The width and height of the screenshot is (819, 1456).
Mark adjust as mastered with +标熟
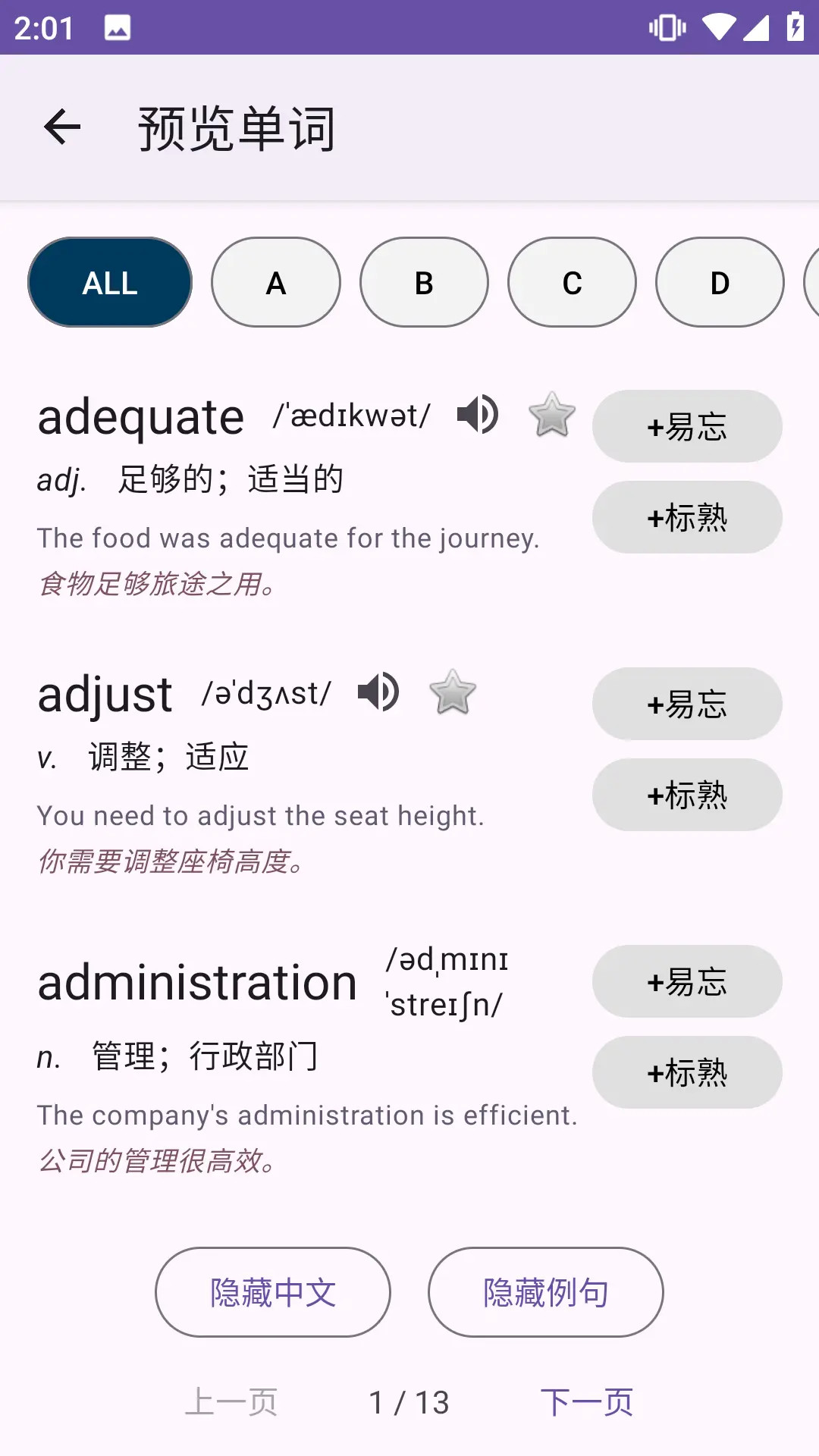pos(686,794)
